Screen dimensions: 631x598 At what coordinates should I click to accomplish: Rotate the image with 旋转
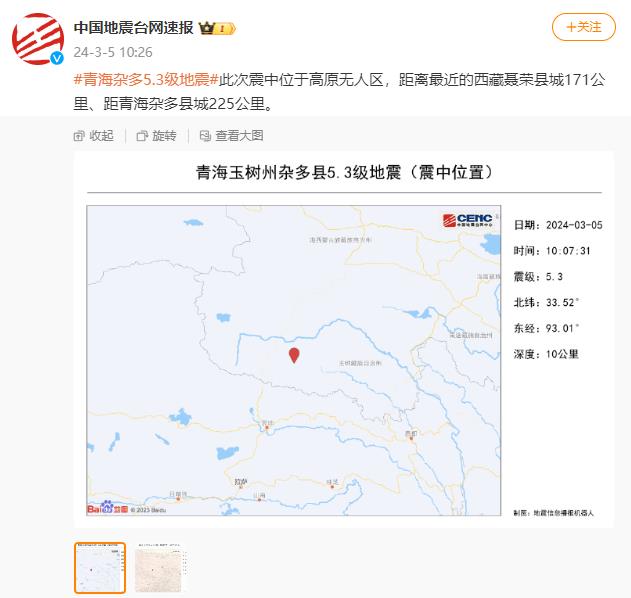pyautogui.click(x=156, y=136)
